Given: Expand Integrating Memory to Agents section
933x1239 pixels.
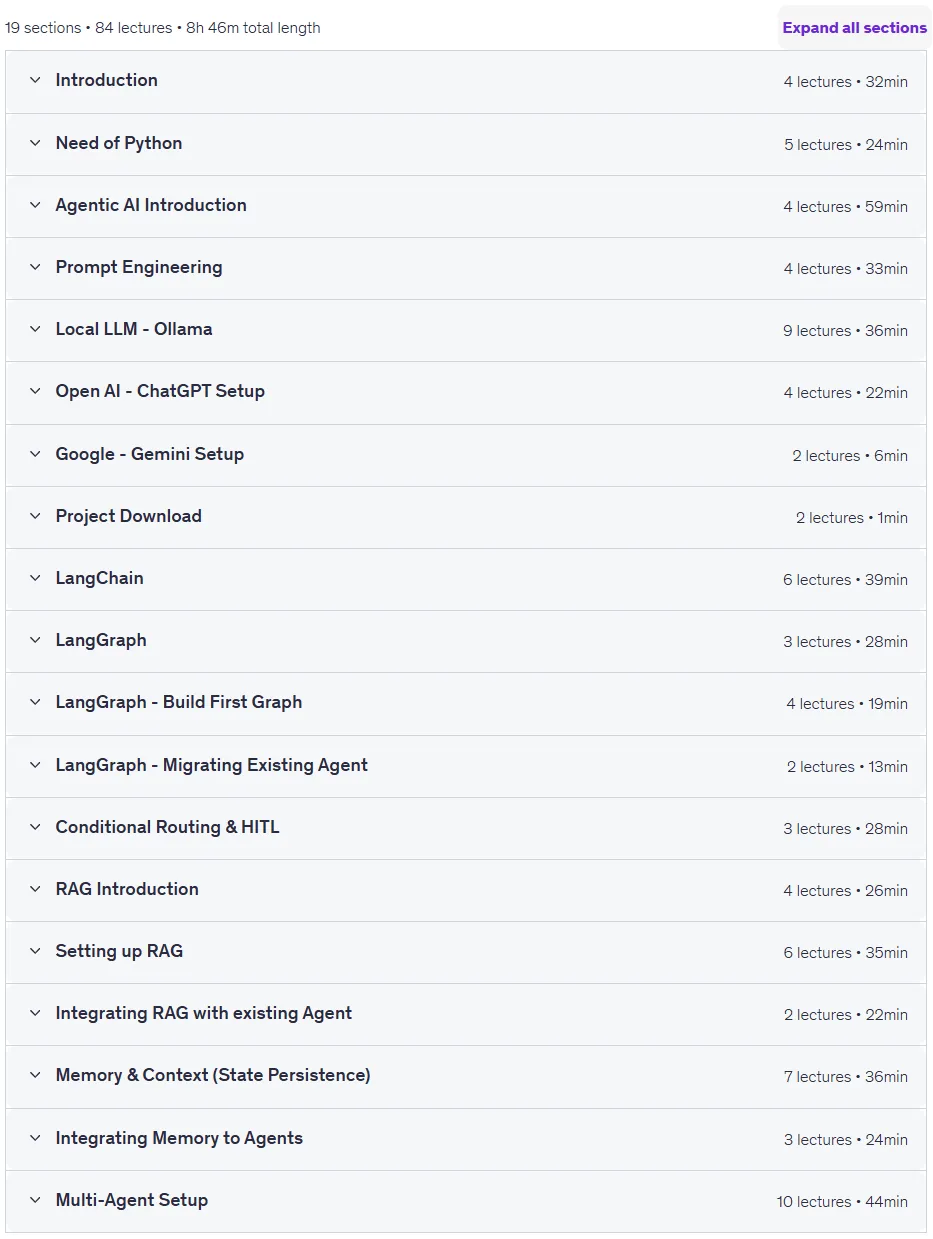Looking at the screenshot, I should pos(466,1139).
